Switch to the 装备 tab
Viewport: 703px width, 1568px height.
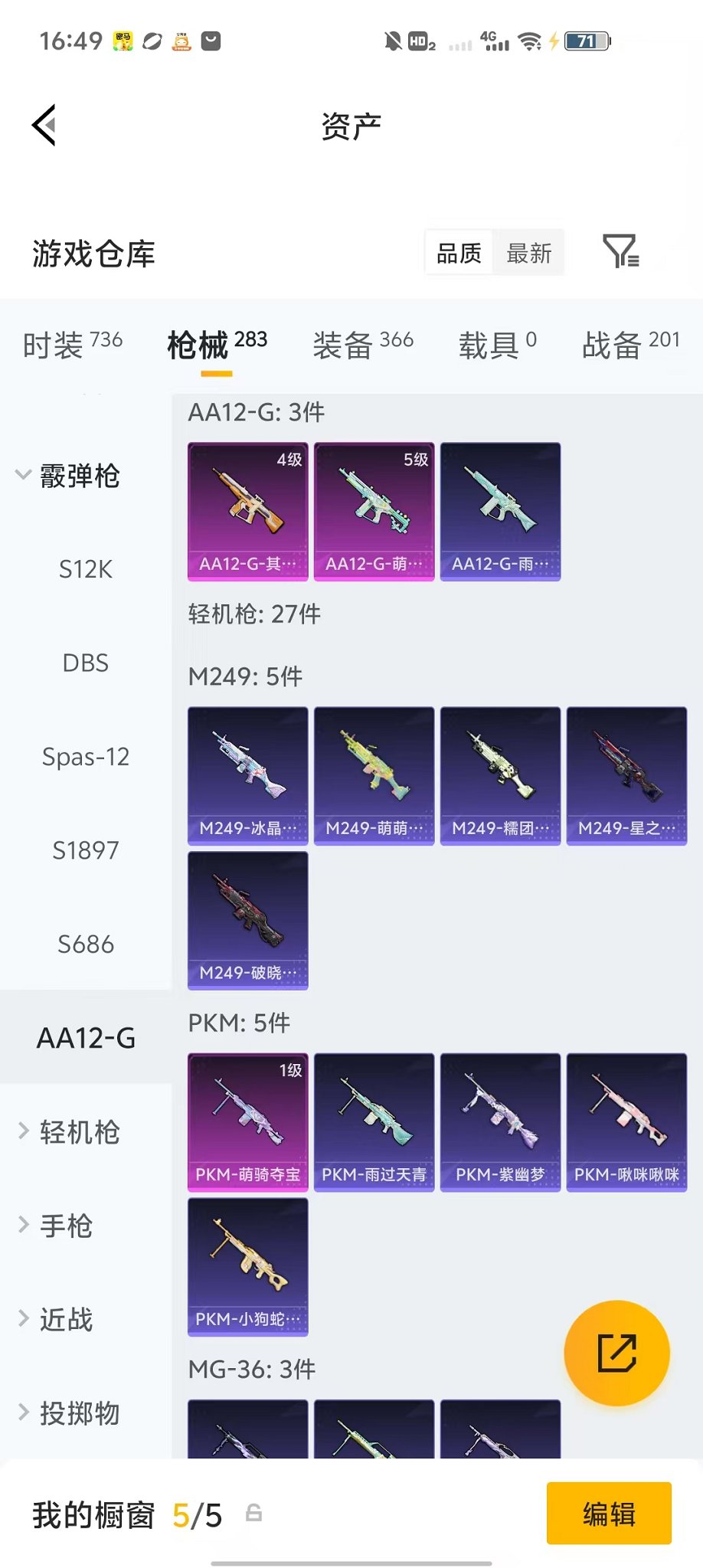point(363,345)
